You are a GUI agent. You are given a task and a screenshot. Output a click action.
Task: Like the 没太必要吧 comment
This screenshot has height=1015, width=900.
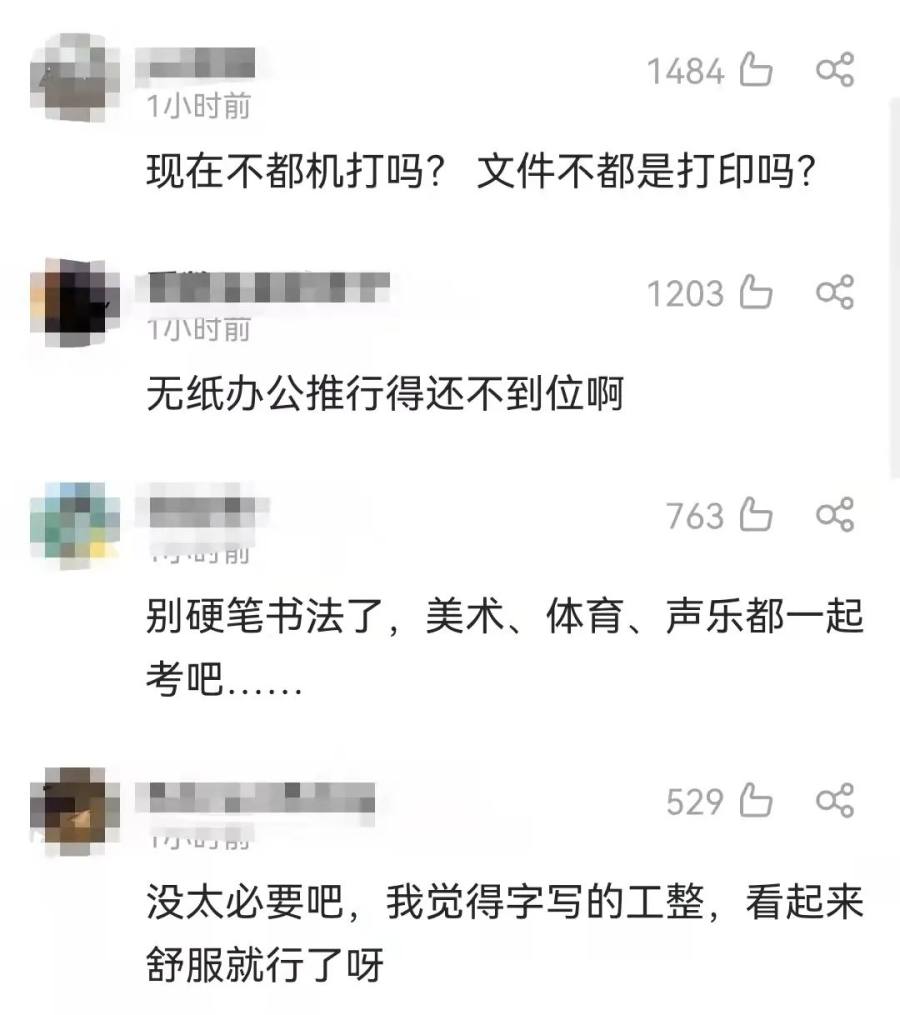point(756,801)
